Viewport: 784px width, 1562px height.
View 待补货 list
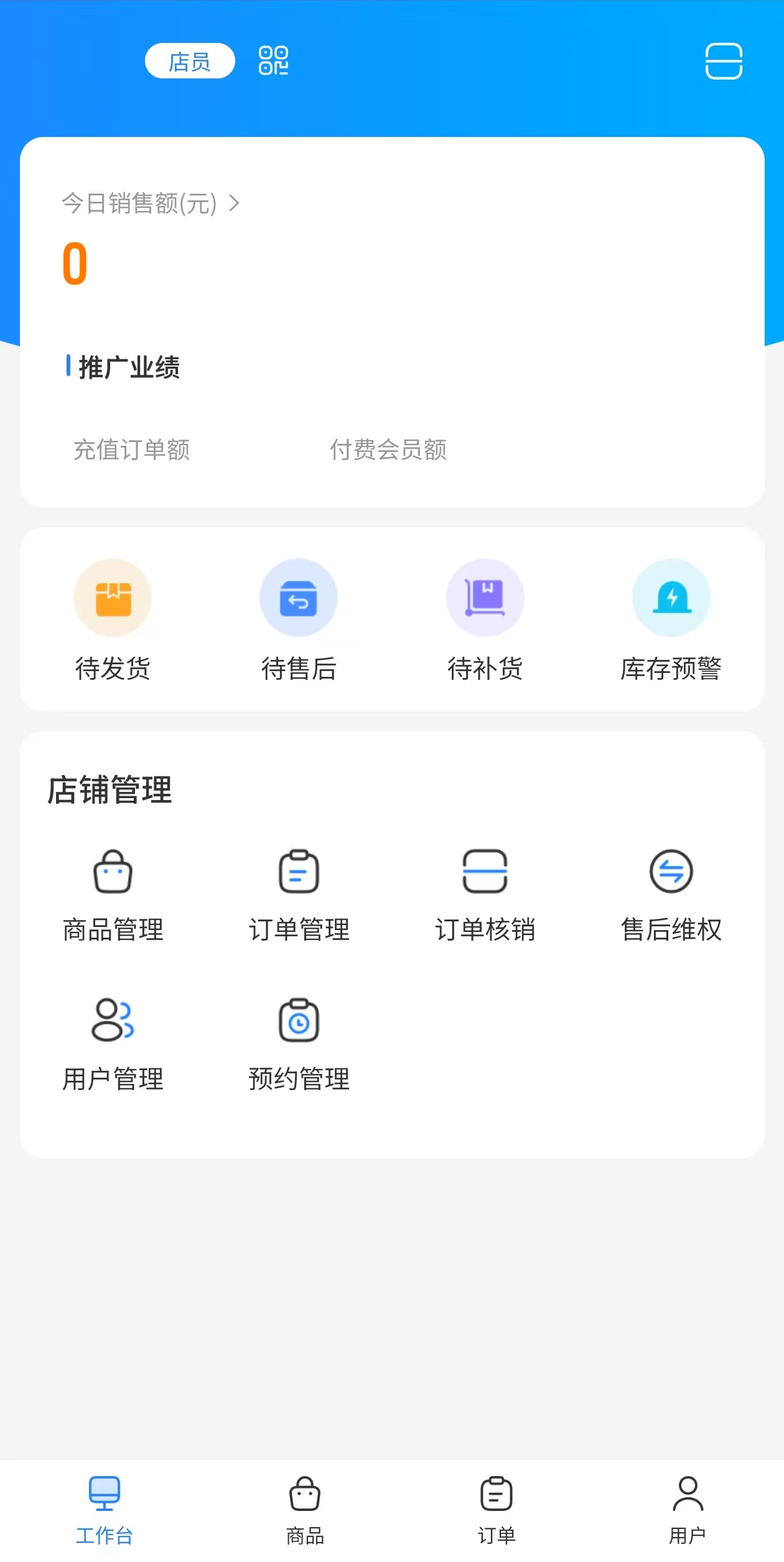coord(485,620)
